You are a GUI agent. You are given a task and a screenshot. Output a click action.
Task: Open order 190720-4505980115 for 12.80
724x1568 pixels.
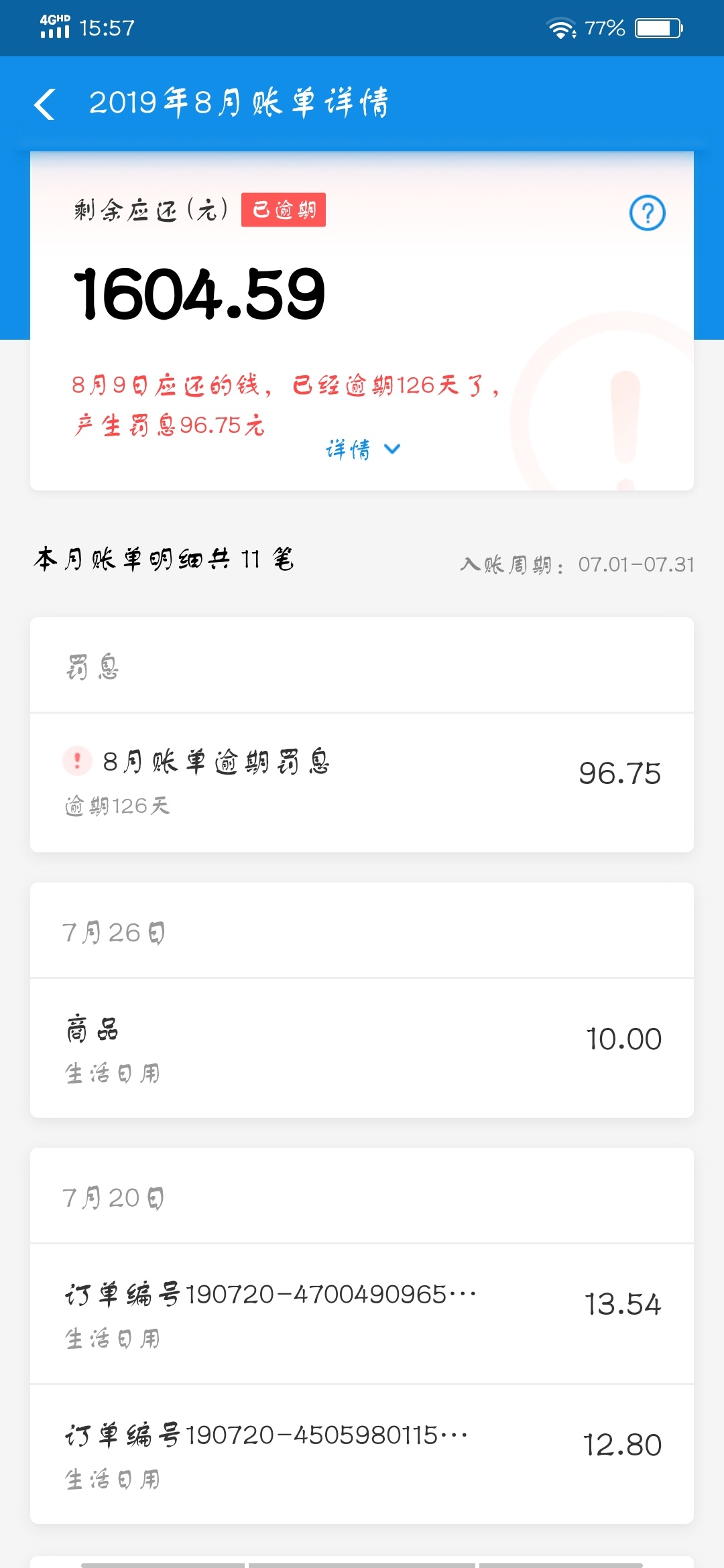[362, 1454]
